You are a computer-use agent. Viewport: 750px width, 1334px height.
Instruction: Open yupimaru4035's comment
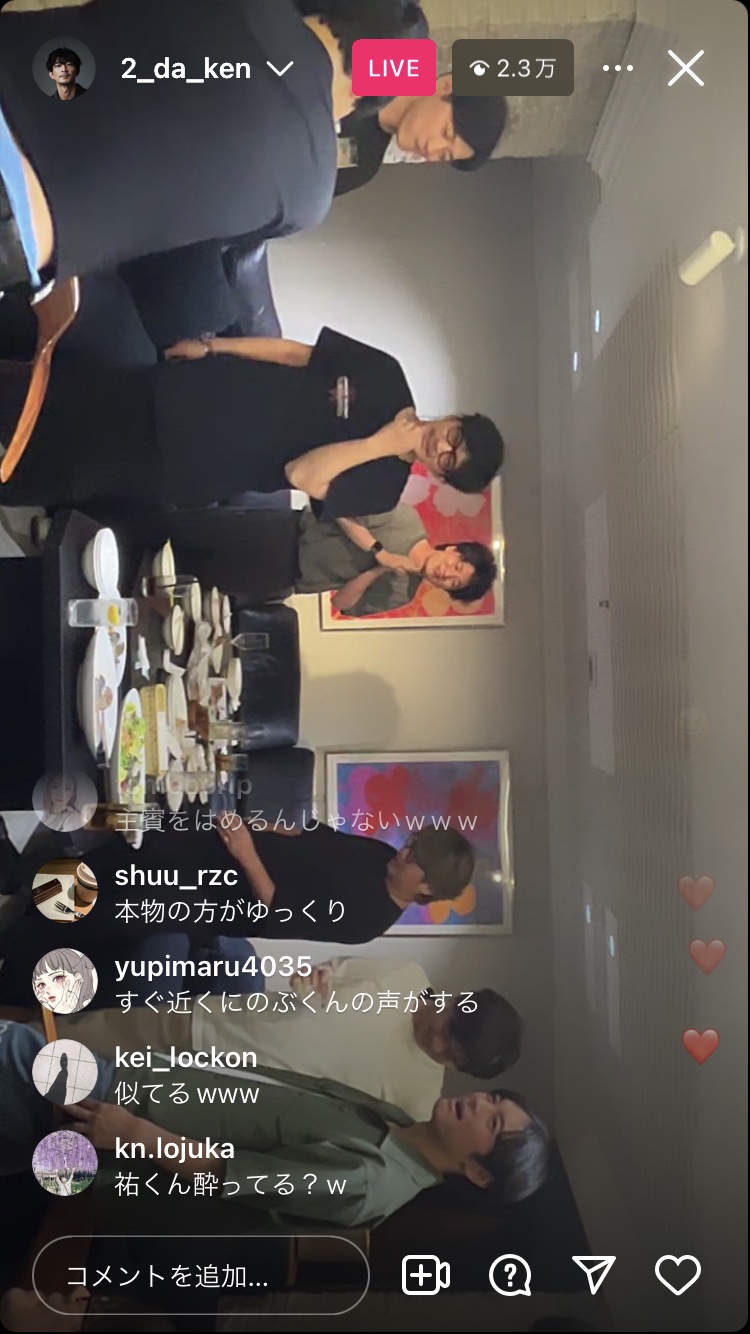point(296,984)
